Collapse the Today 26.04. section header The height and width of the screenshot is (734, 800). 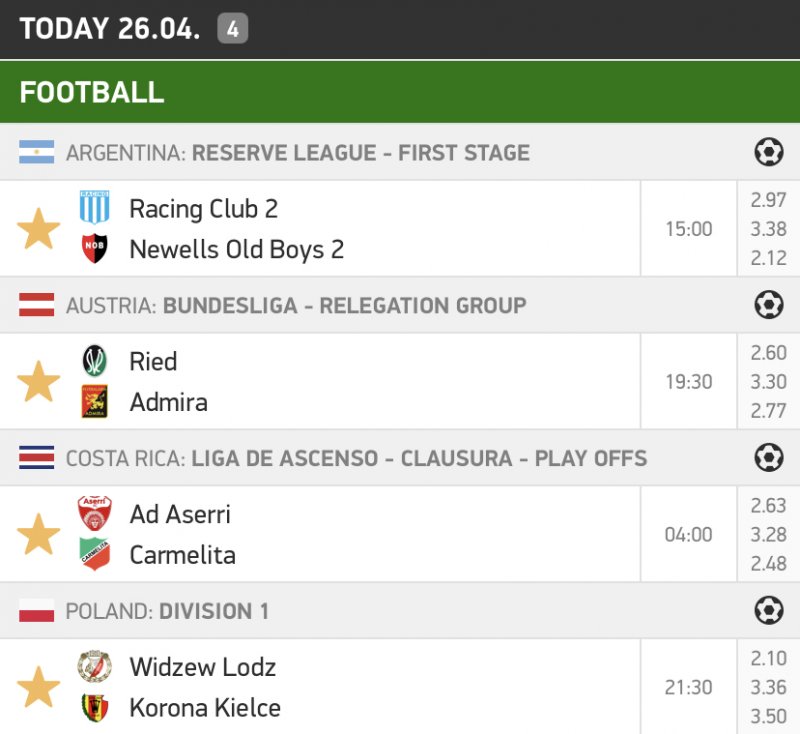point(110,29)
